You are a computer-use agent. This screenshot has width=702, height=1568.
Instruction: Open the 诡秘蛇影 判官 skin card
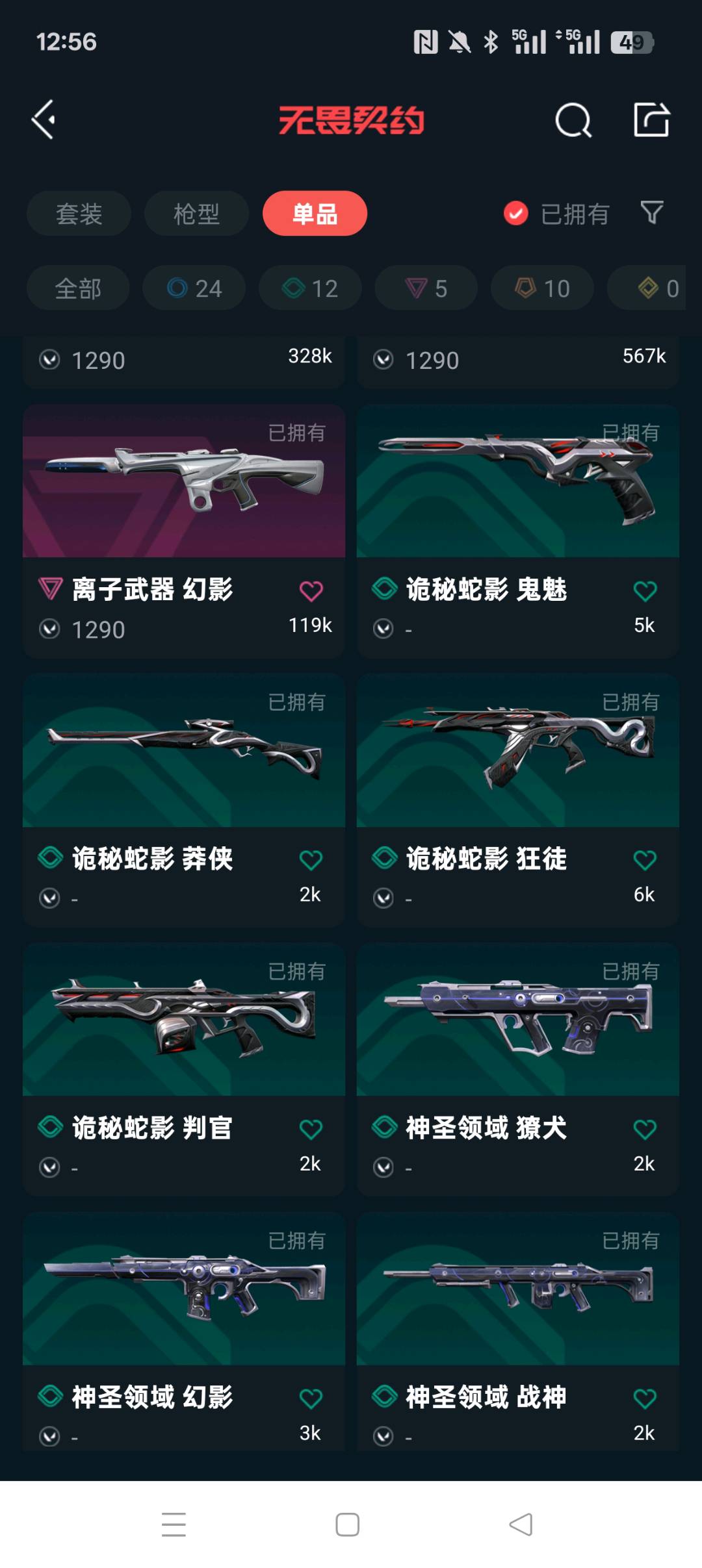[x=184, y=1070]
